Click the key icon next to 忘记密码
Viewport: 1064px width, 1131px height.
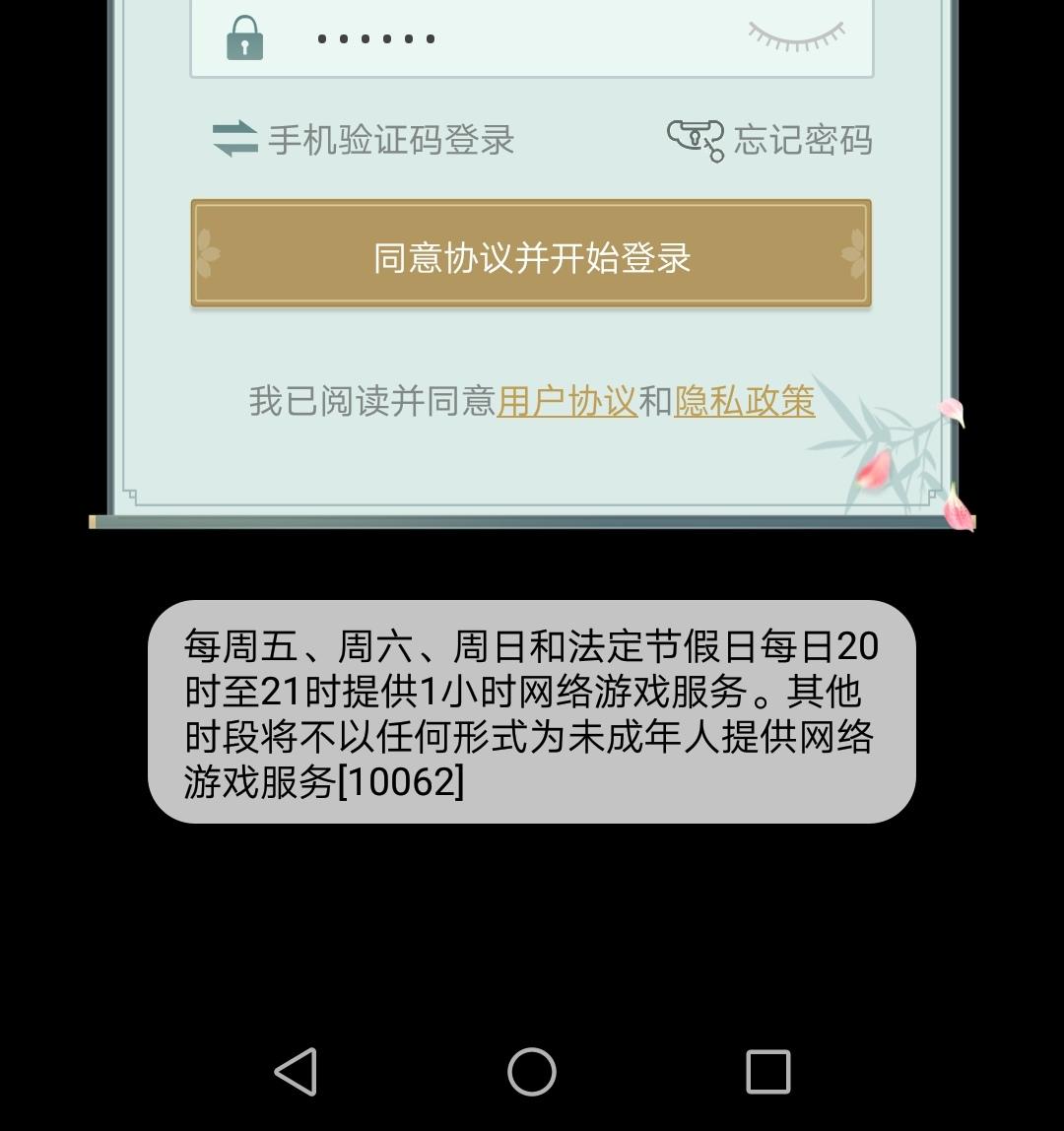click(696, 138)
